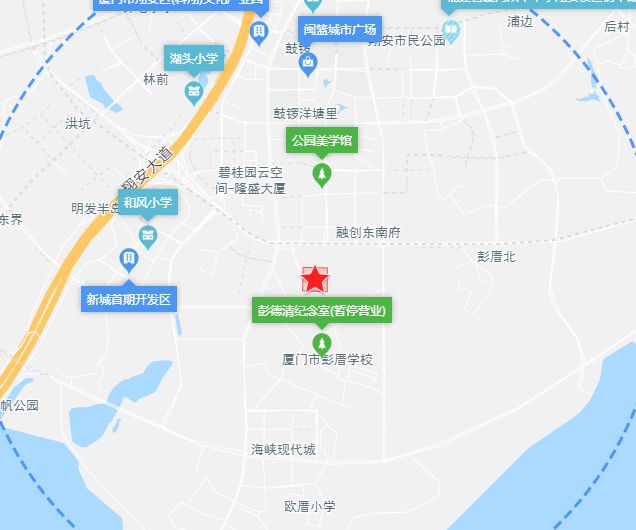
Task: Open the 新城首期开发区 bus stop marker
Action: point(128,262)
